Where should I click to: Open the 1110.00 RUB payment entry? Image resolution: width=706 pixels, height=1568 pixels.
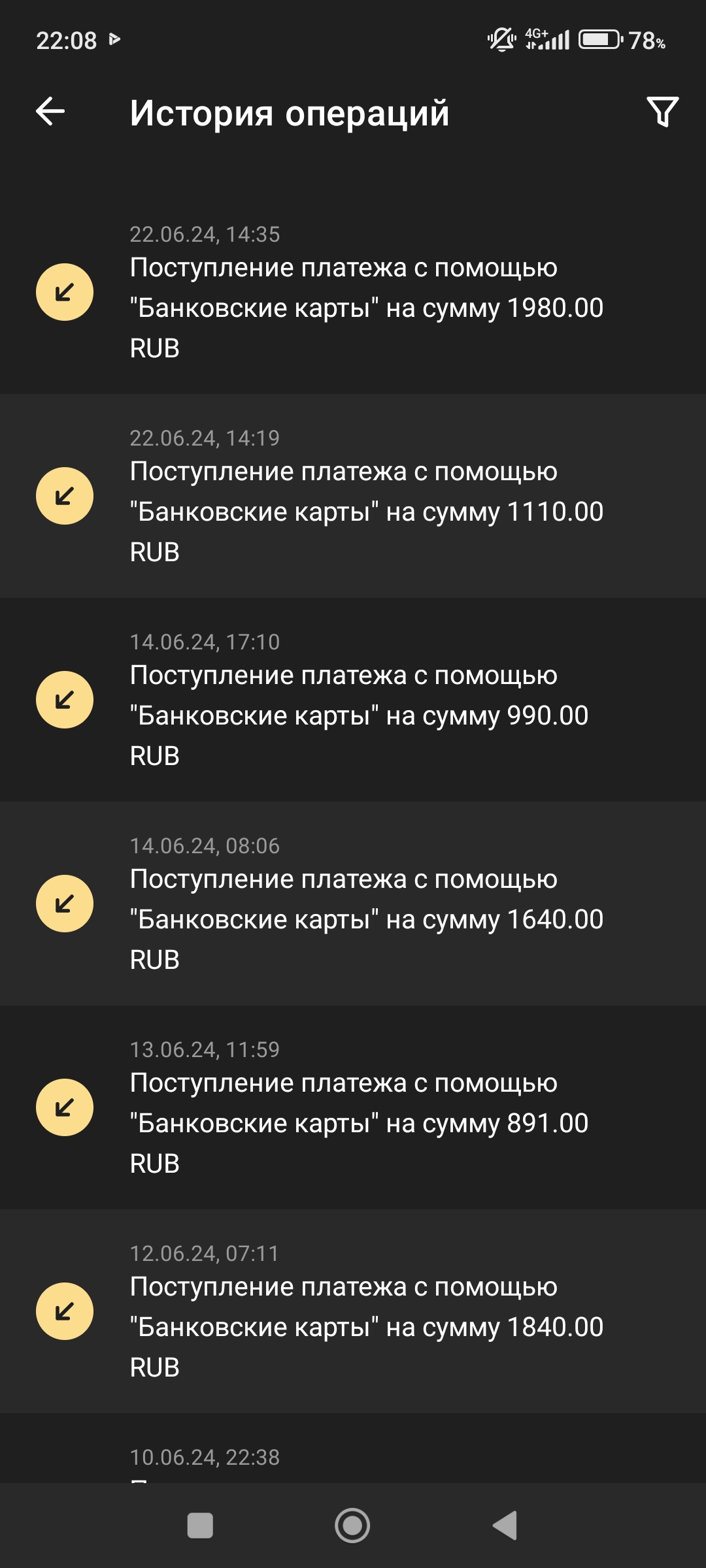(353, 496)
